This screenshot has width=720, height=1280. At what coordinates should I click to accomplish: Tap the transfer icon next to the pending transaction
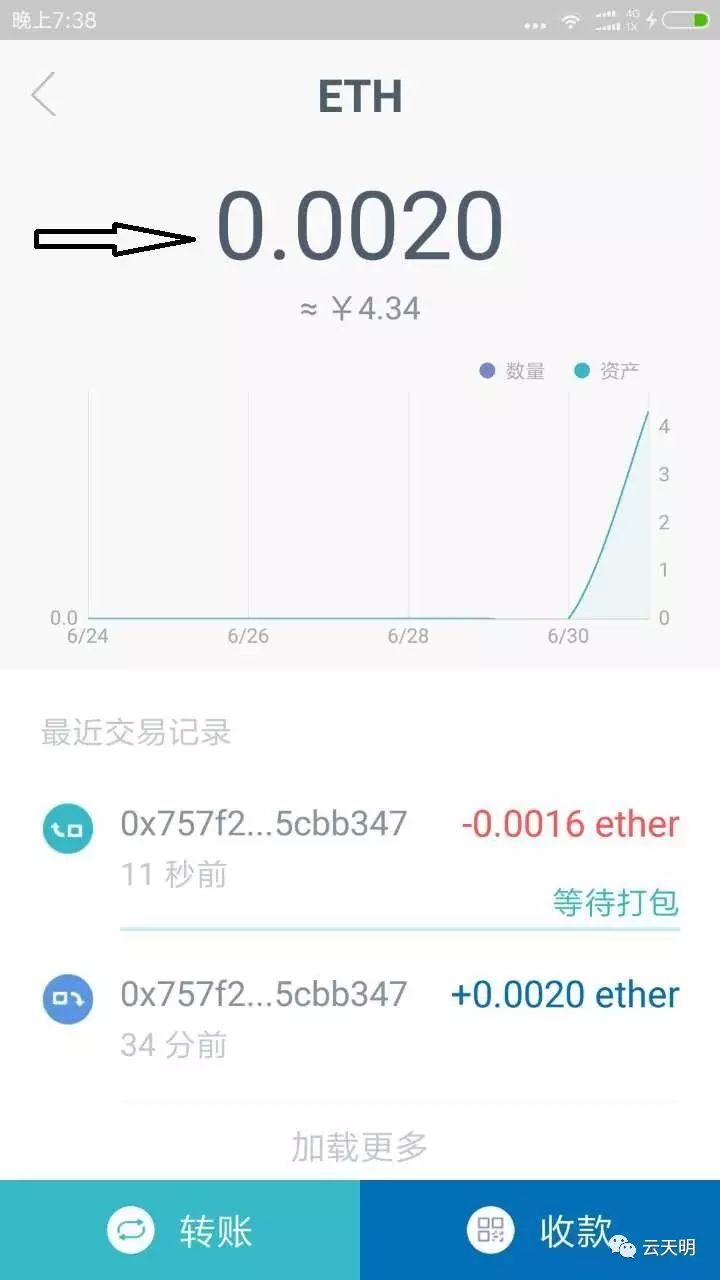(66, 828)
